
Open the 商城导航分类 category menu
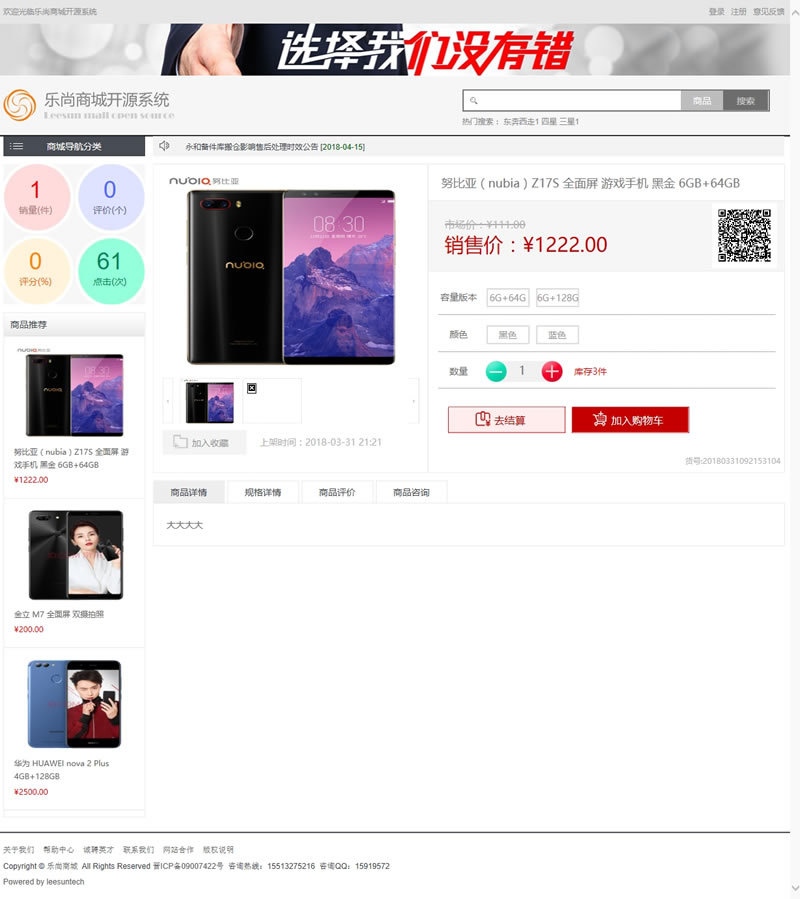73,146
